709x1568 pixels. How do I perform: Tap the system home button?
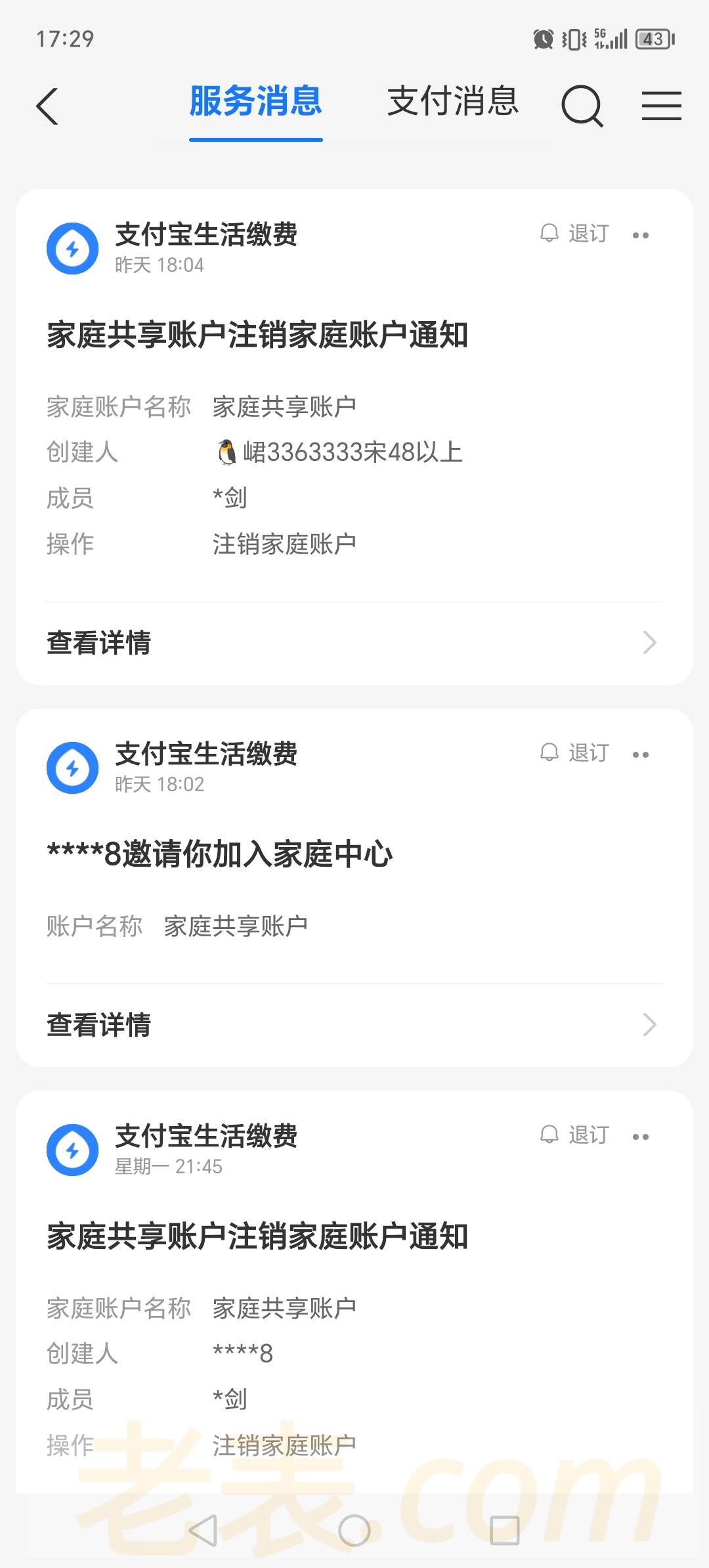pyautogui.click(x=354, y=1531)
